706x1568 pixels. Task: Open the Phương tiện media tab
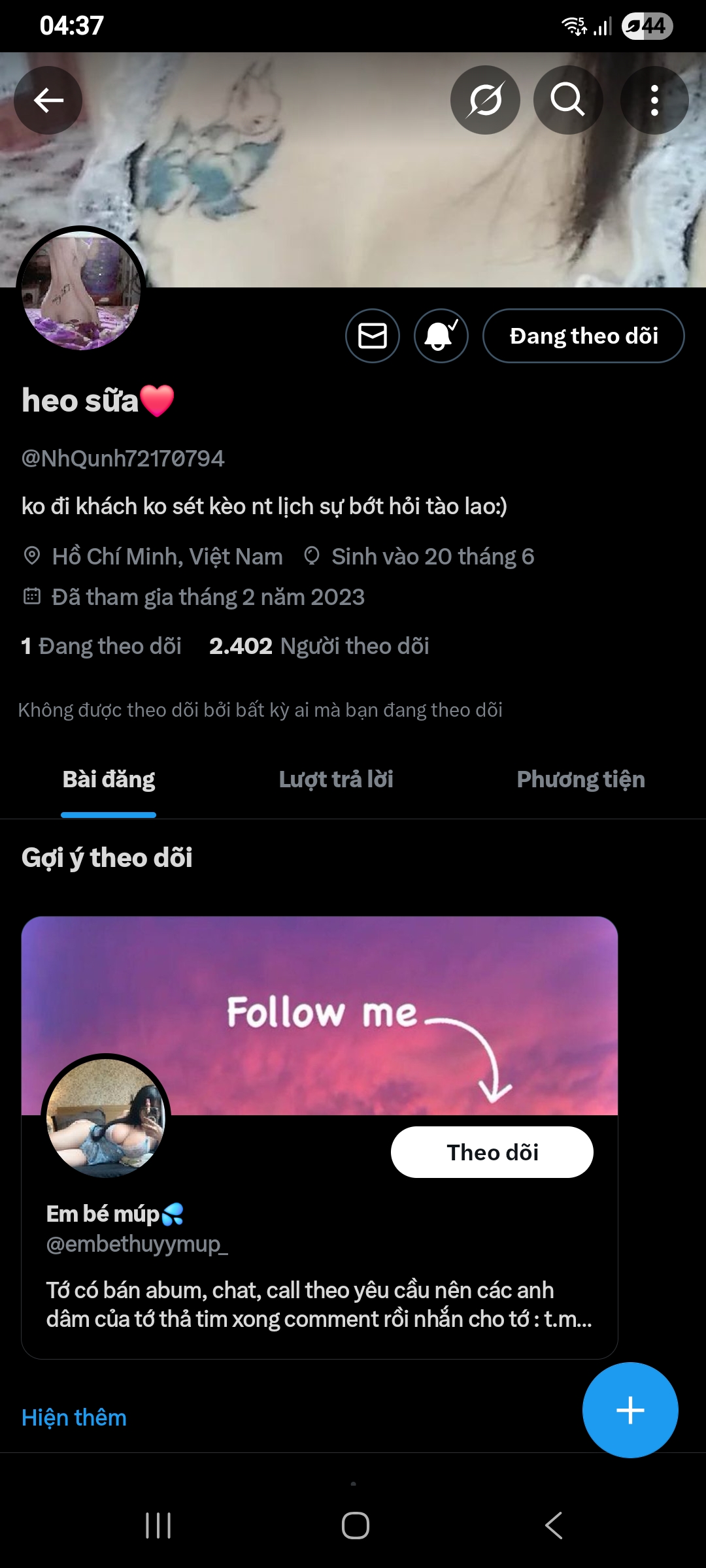(580, 779)
